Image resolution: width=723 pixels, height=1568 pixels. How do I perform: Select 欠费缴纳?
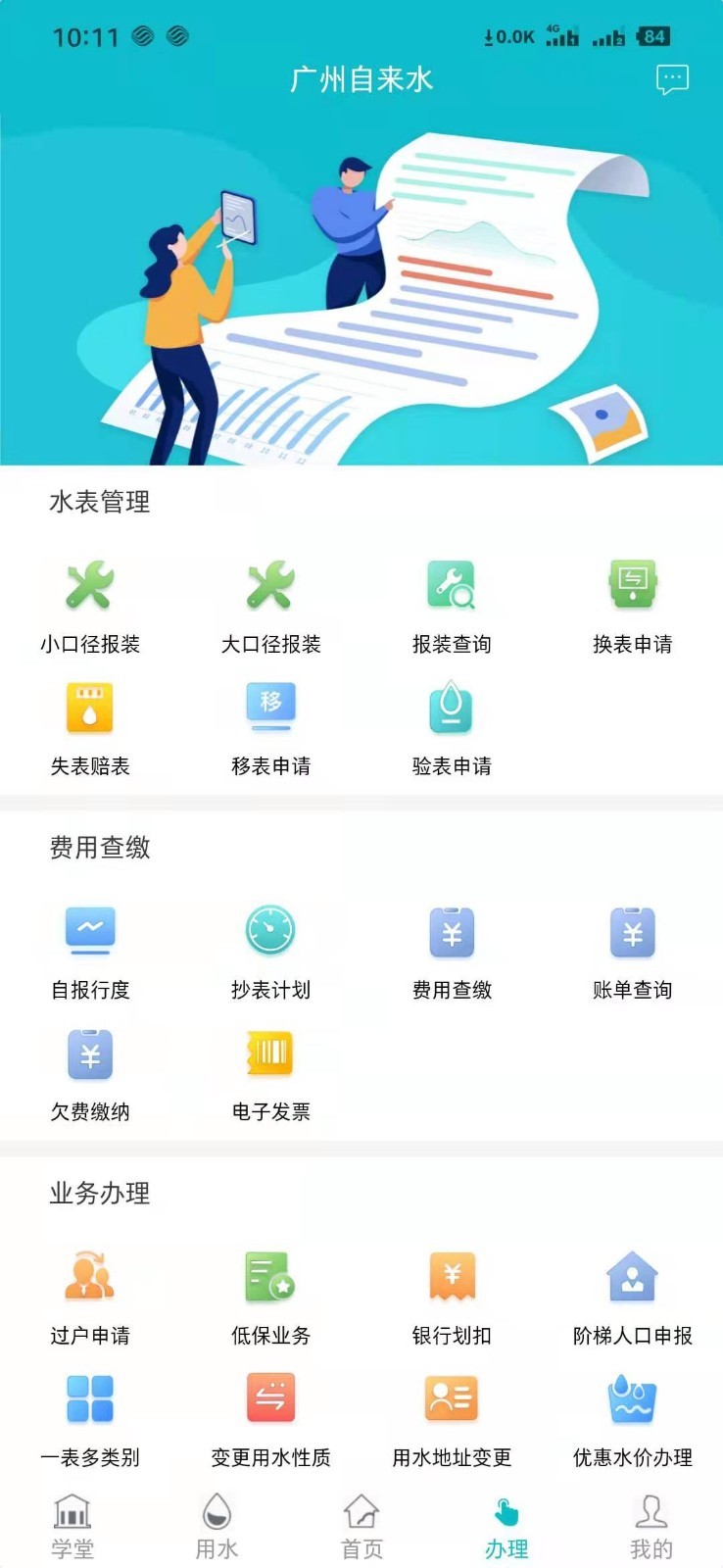(x=90, y=1073)
